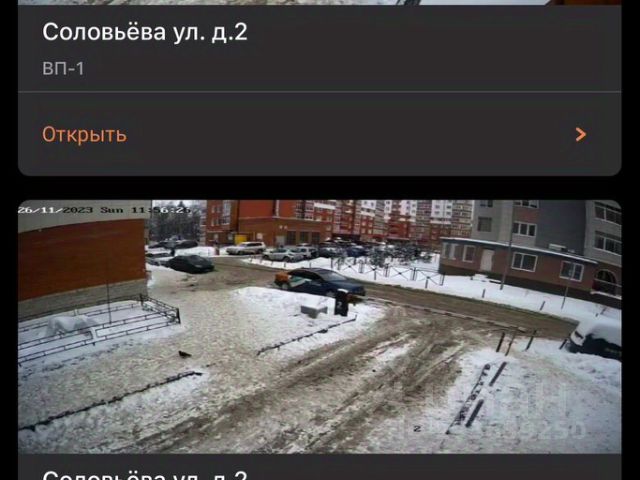Tap the chevron next to Открыть
This screenshot has width=640, height=480.
(x=581, y=134)
